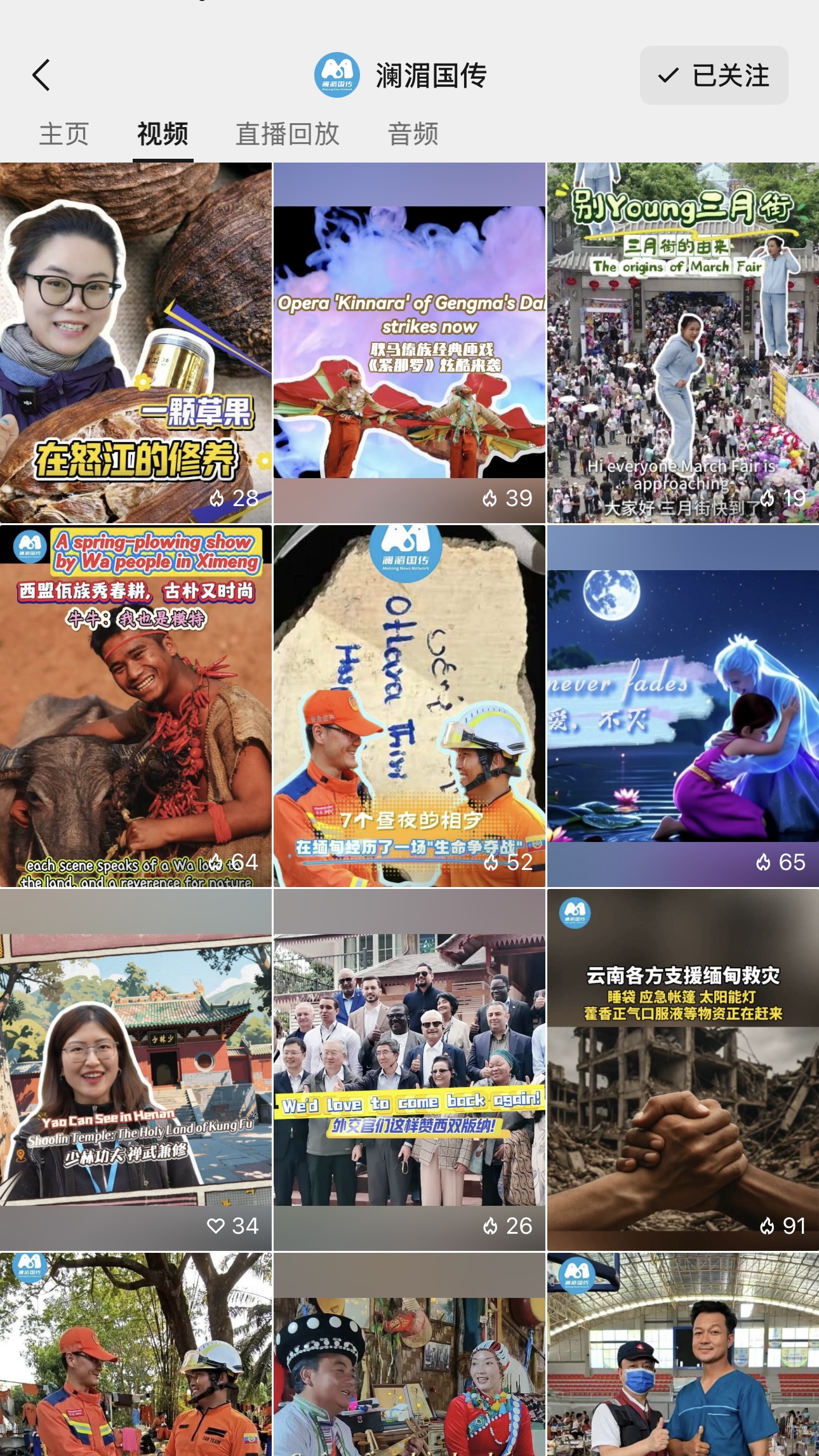Go back using the arrow
Viewport: 819px width, 1456px height.
click(x=41, y=76)
